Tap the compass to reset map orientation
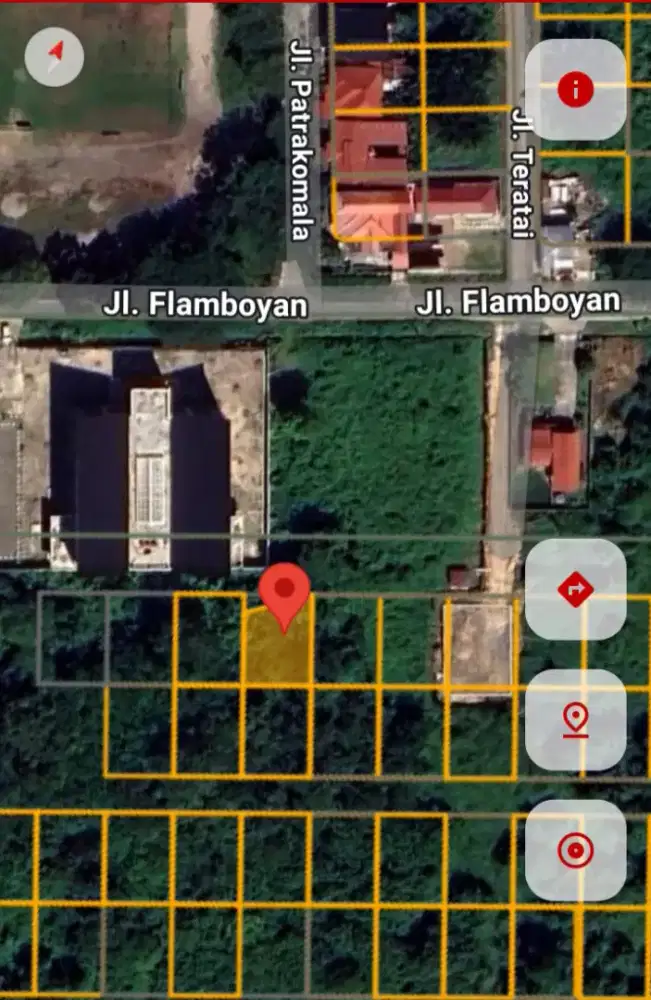The height and width of the screenshot is (1000, 651). tap(54, 55)
